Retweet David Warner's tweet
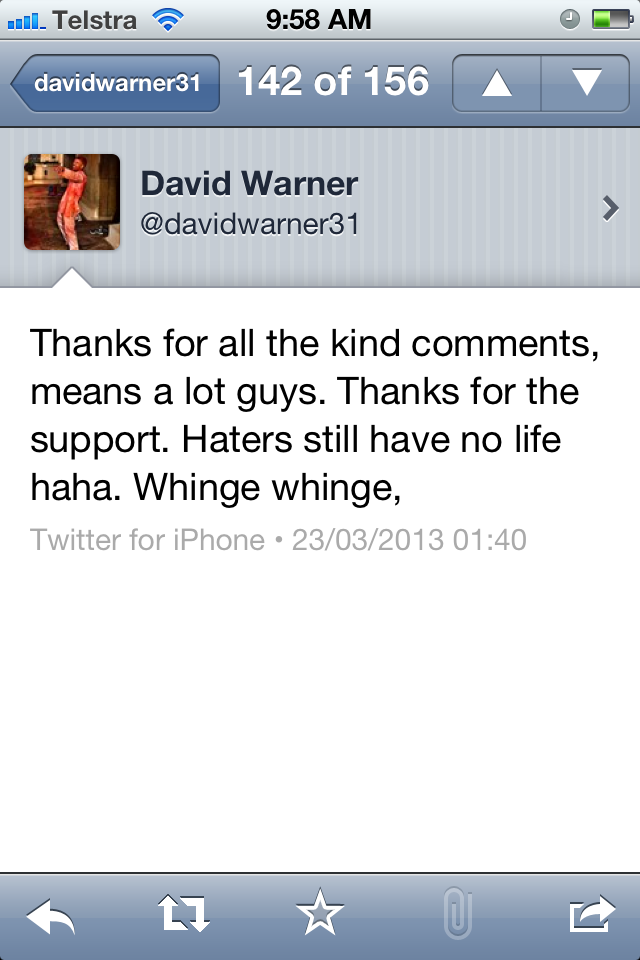640x960 pixels. tap(185, 914)
